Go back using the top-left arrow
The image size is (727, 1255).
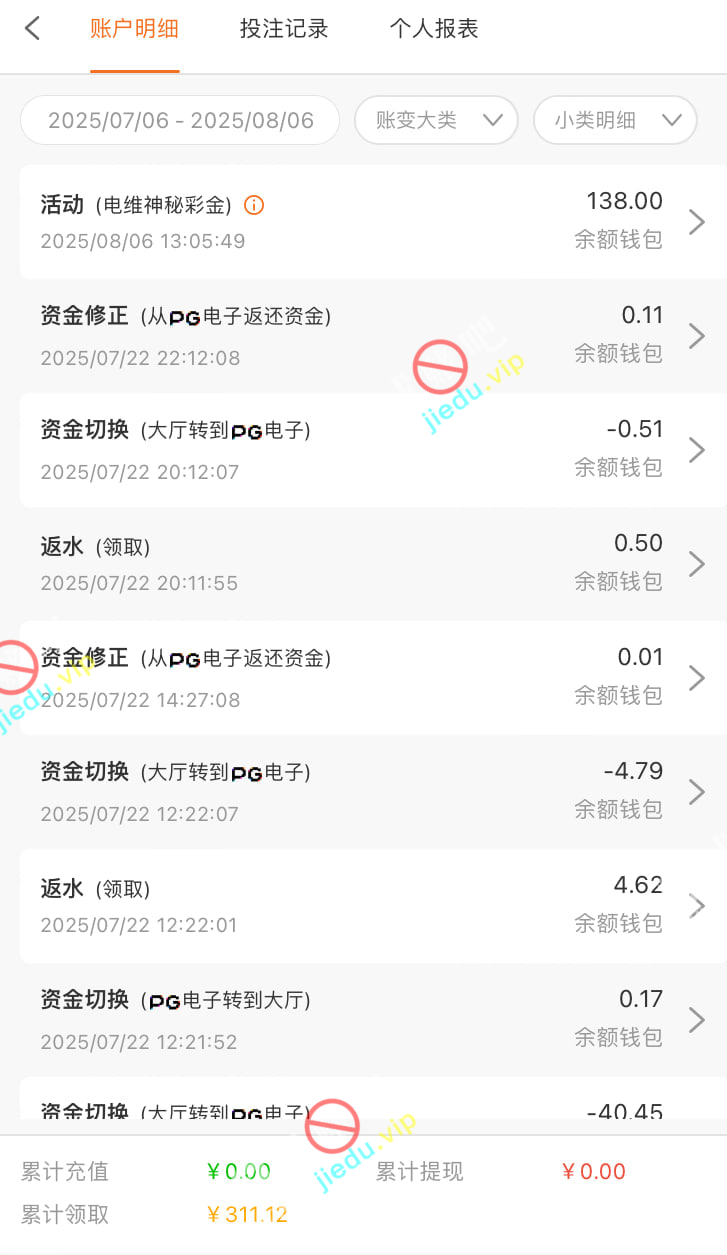pos(32,29)
